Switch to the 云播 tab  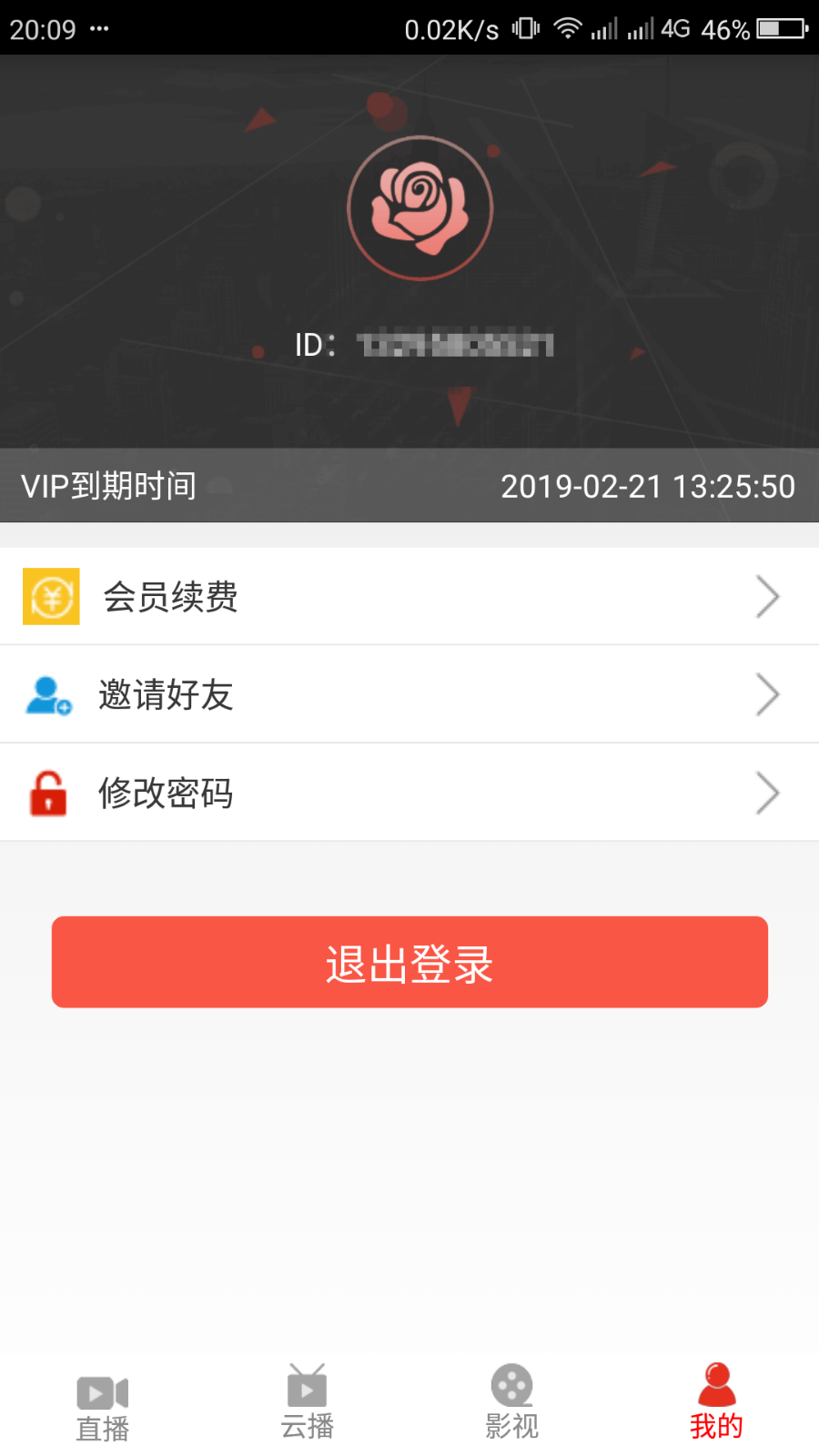pos(307,1404)
